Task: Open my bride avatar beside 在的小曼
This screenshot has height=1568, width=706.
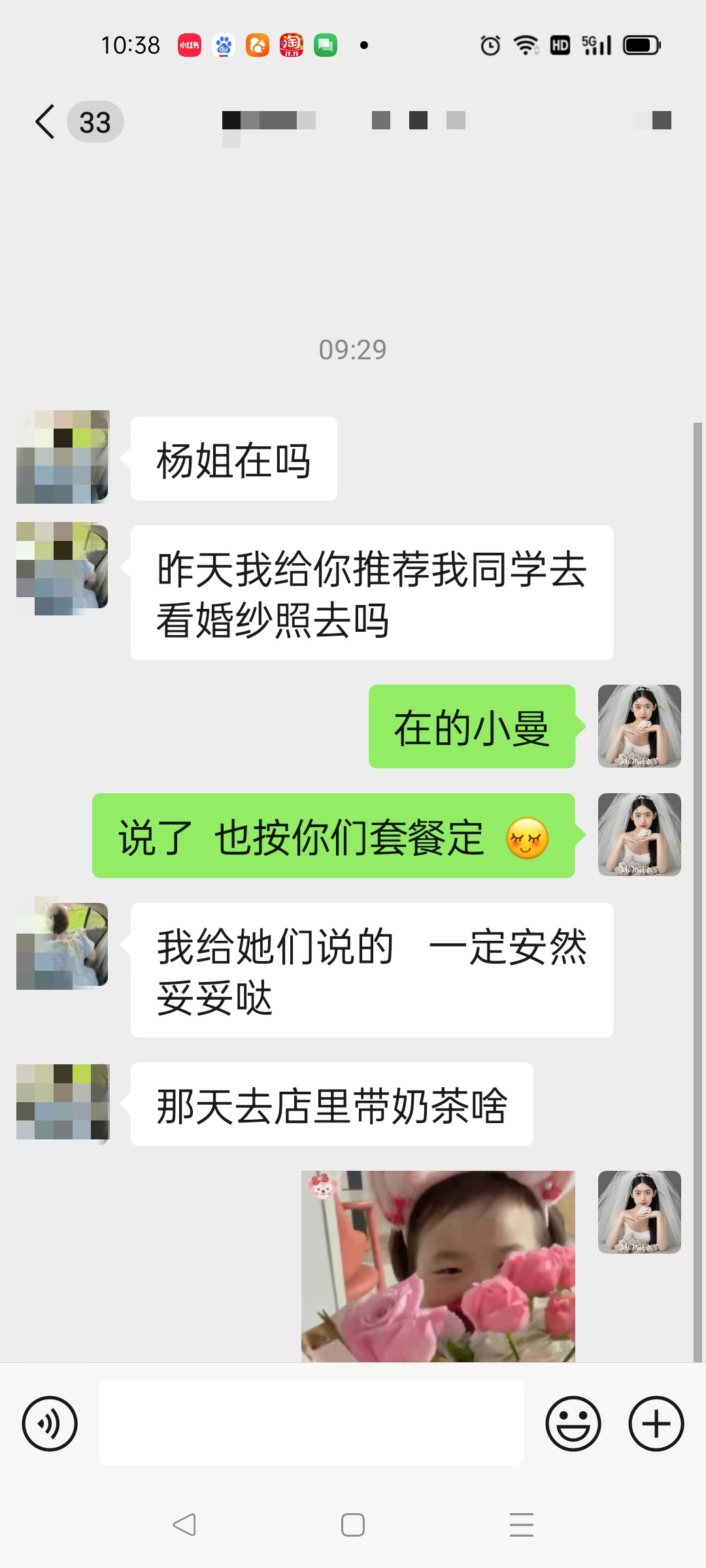Action: tap(639, 726)
